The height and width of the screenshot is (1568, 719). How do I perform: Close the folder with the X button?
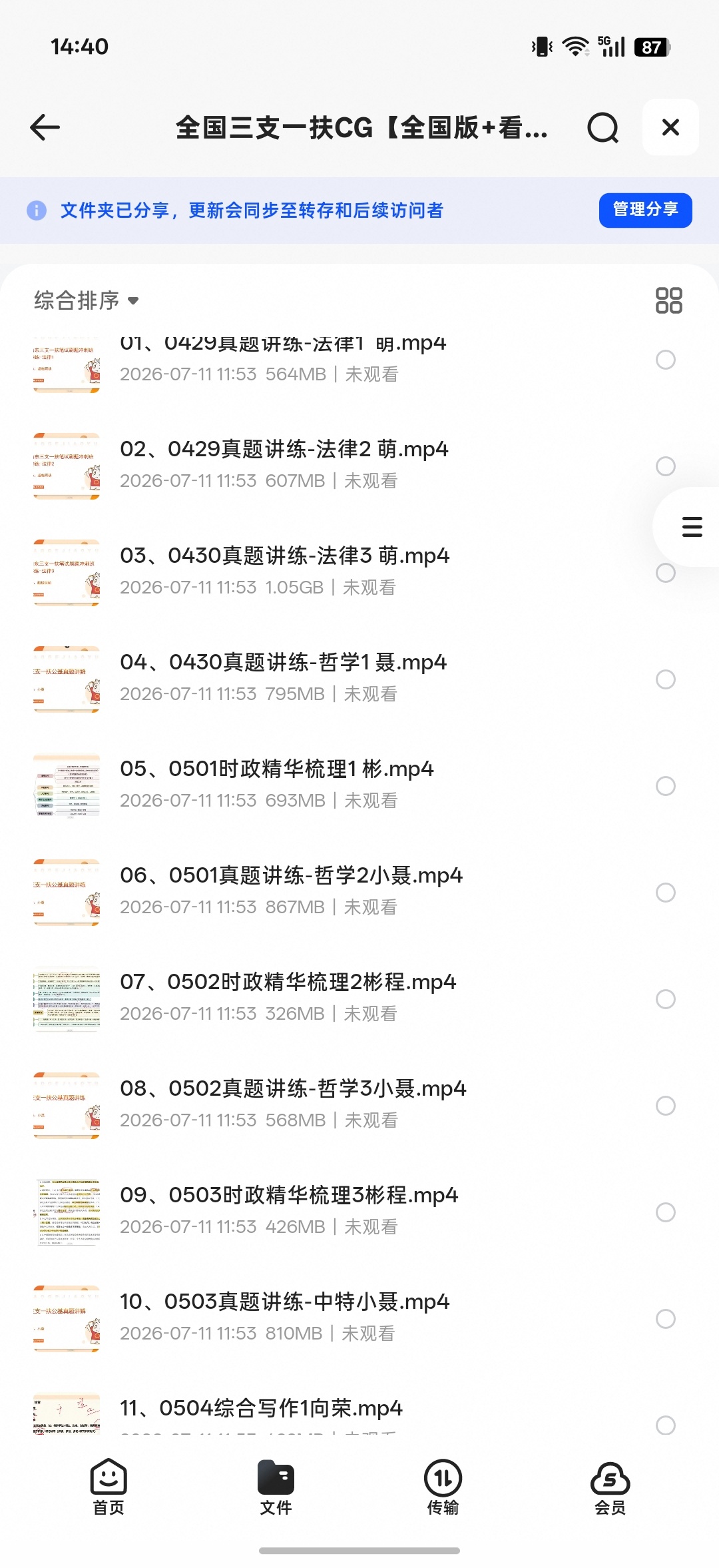(x=670, y=127)
